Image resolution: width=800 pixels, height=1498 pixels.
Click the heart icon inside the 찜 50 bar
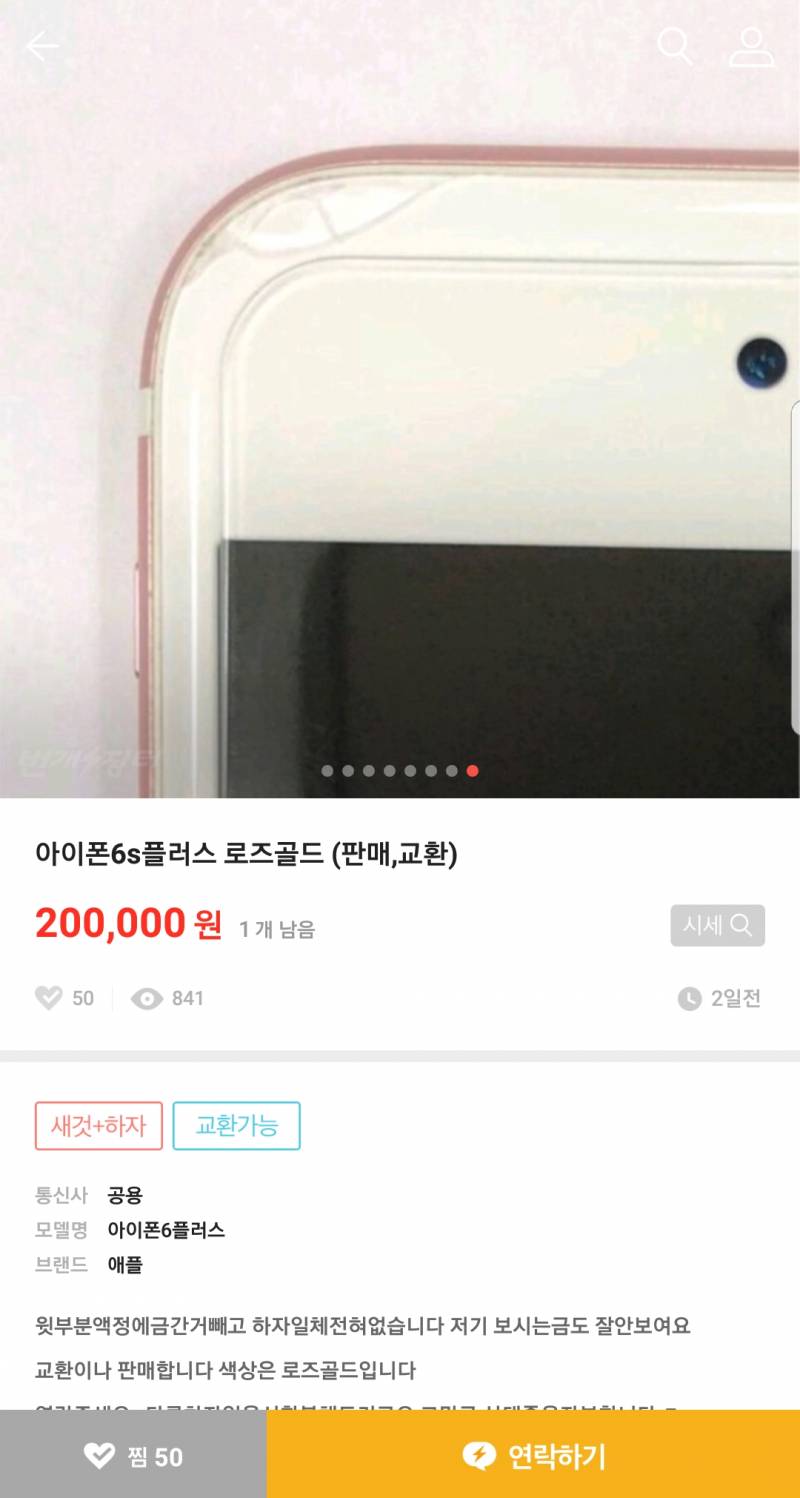pos(103,1457)
